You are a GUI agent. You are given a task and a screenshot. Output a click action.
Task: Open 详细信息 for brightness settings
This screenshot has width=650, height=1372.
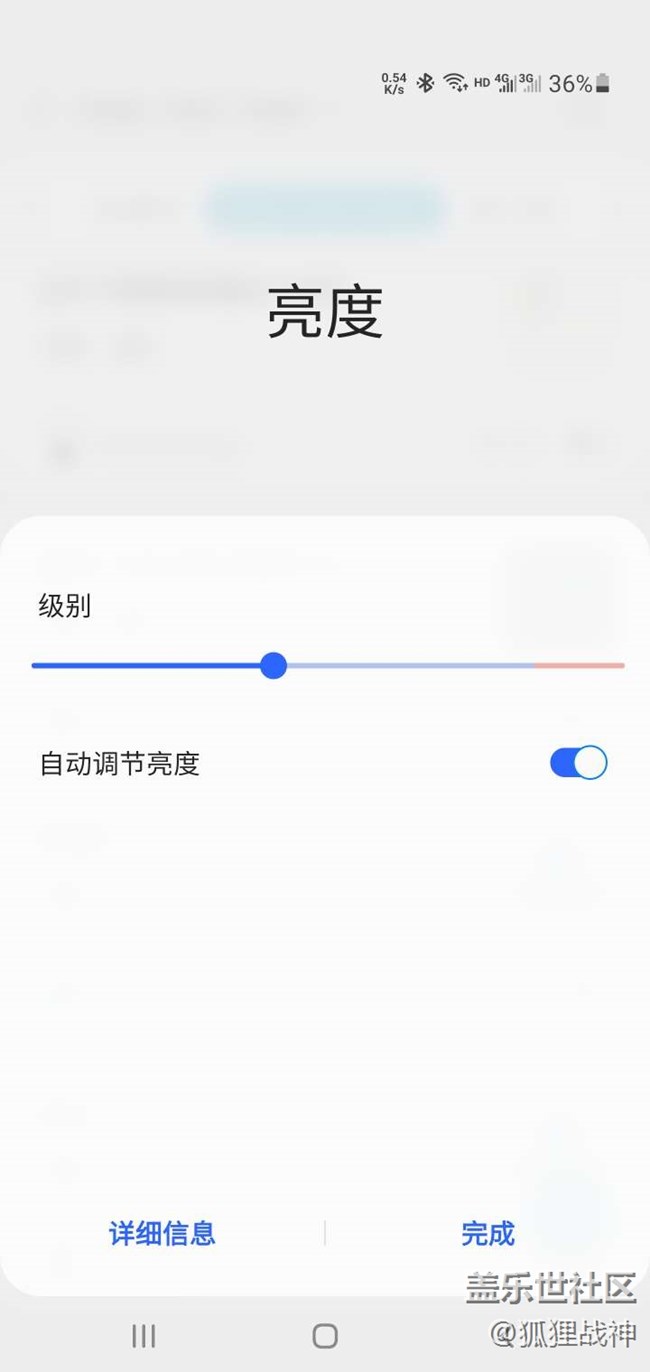[162, 1233]
